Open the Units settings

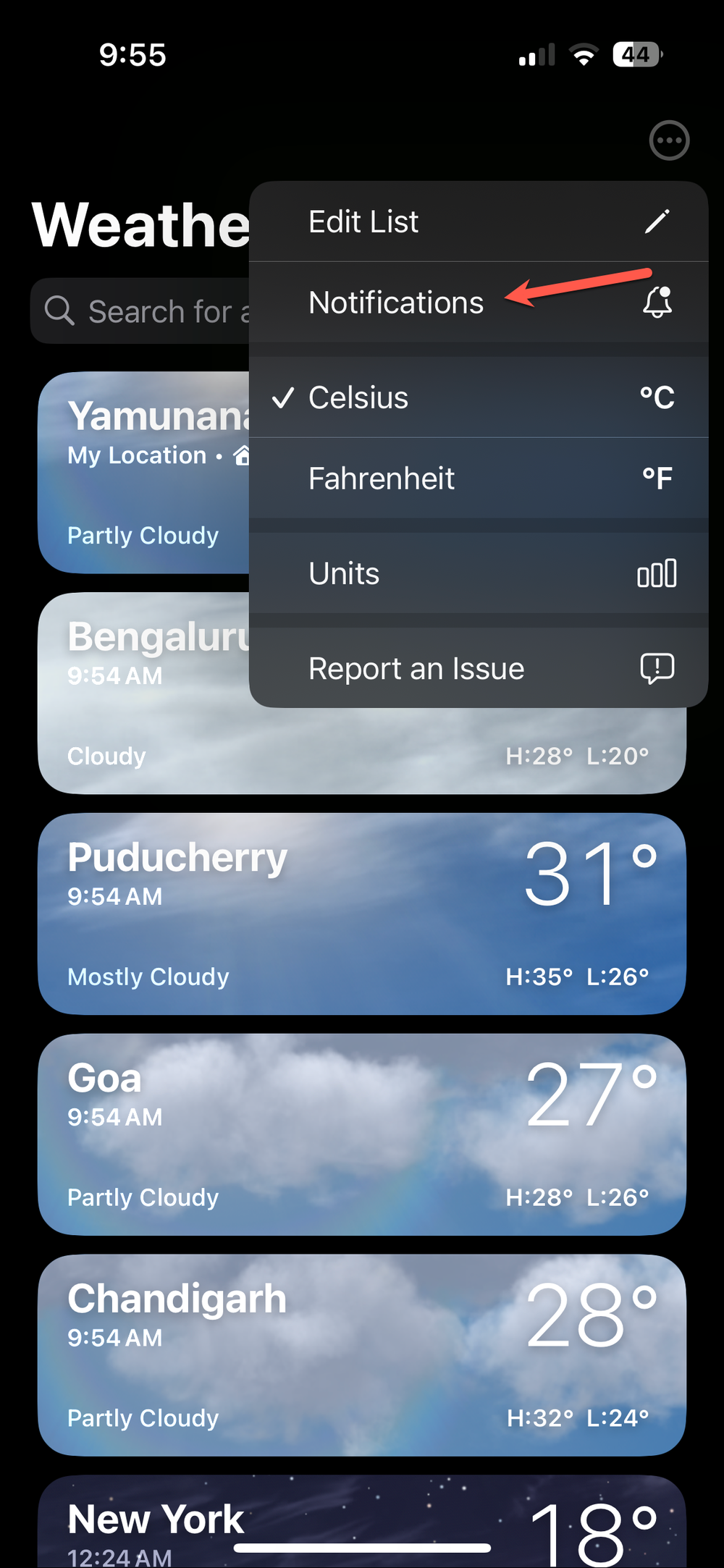344,573
